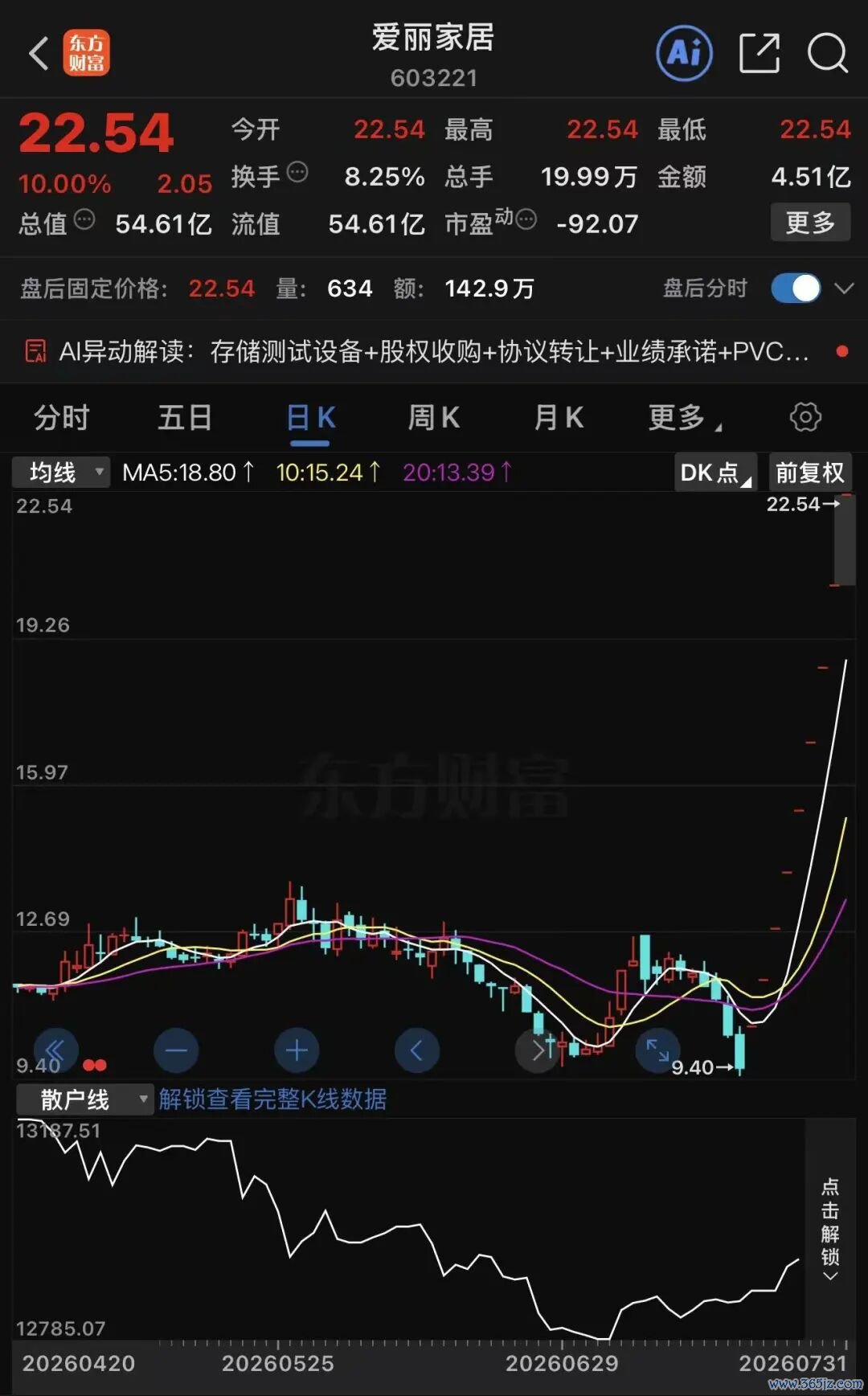Image resolution: width=868 pixels, height=1396 pixels.
Task: Switch to 分时 chart tab
Action: 62,418
